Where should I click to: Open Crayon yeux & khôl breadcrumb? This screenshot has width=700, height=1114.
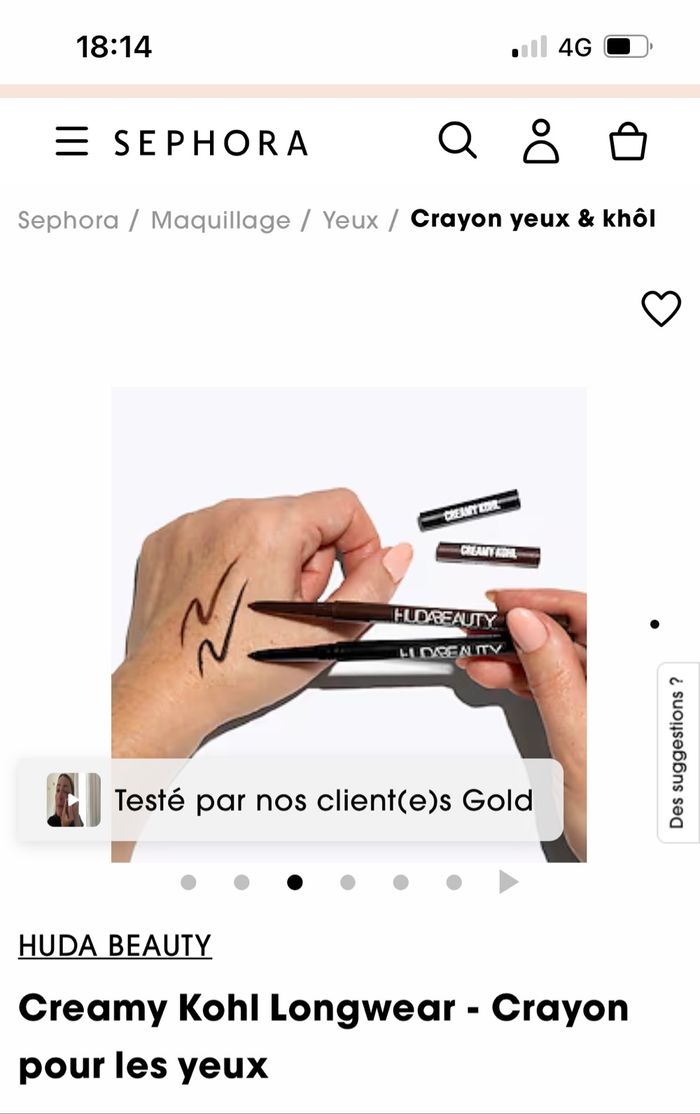coord(533,220)
